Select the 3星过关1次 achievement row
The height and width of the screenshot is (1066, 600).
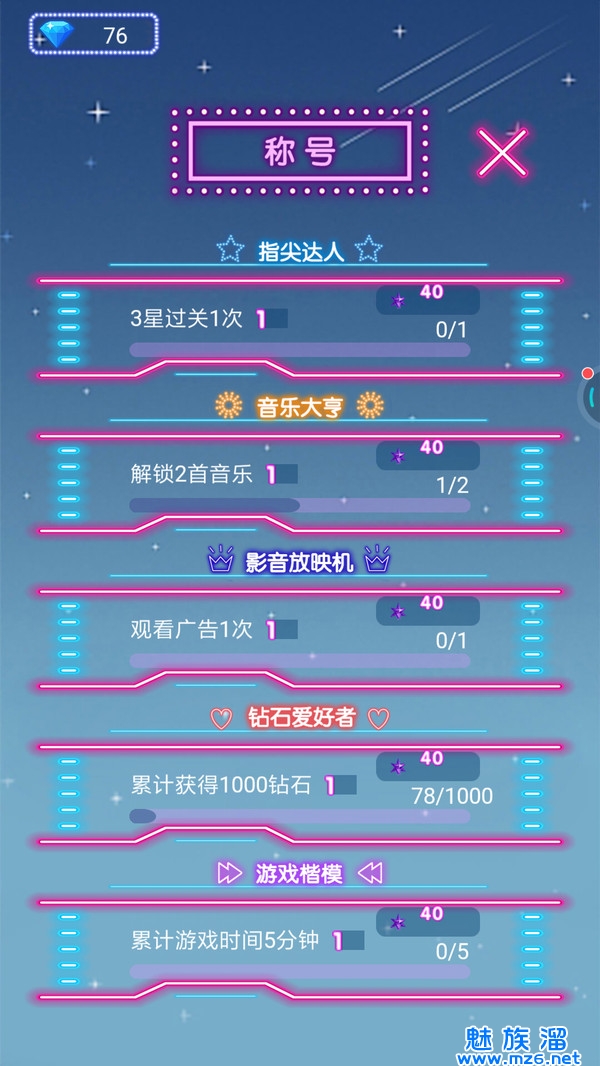[x=300, y=327]
